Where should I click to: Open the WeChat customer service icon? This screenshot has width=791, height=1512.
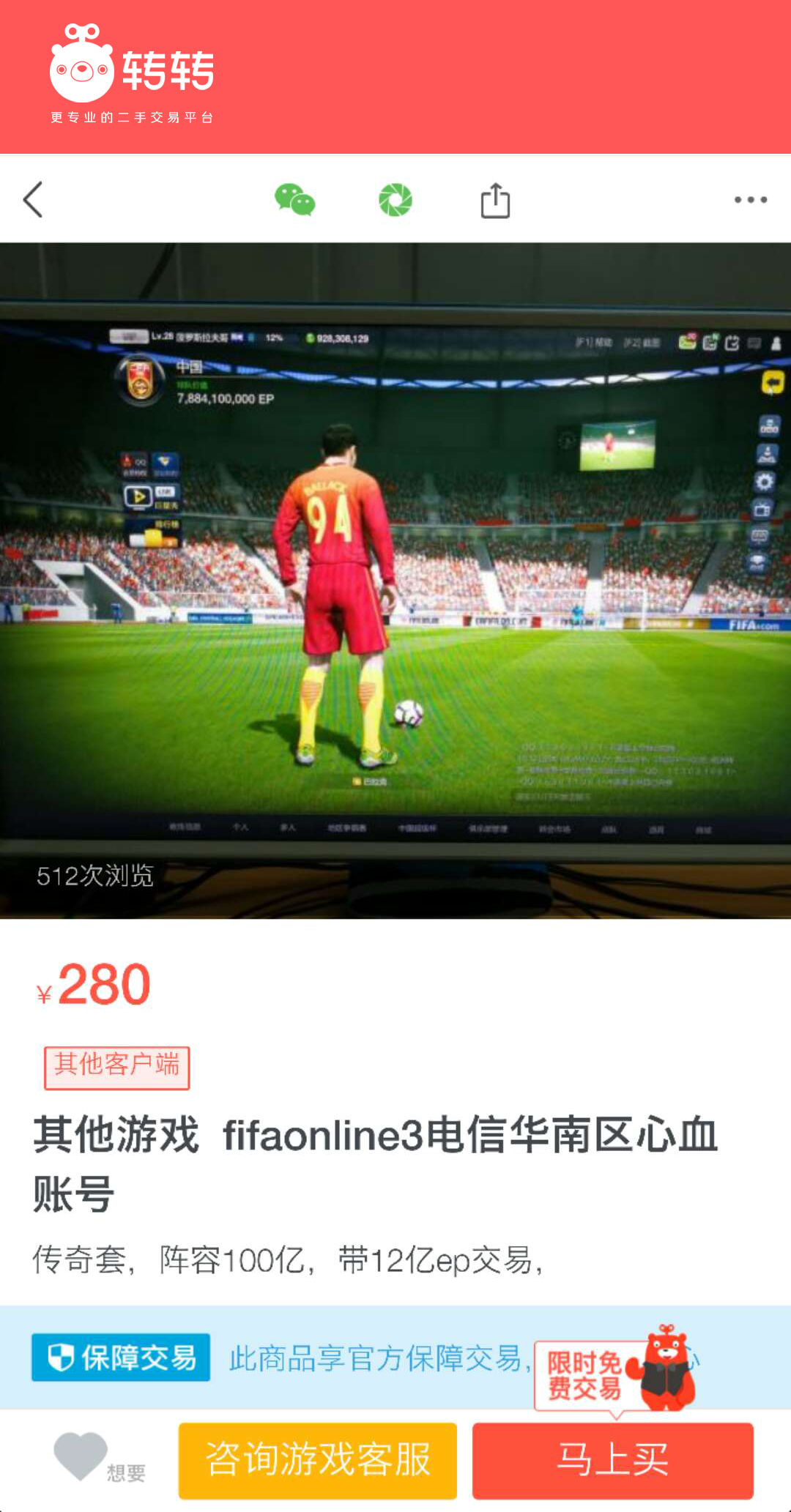click(x=295, y=198)
